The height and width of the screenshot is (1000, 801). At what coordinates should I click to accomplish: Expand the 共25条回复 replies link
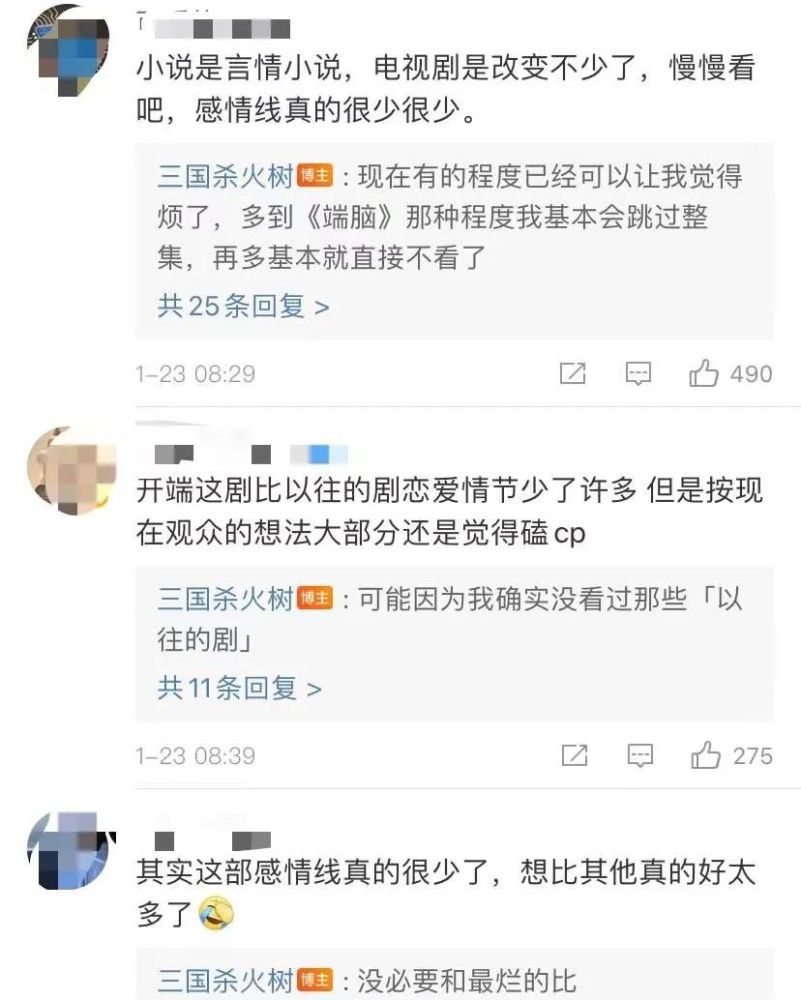coord(243,306)
